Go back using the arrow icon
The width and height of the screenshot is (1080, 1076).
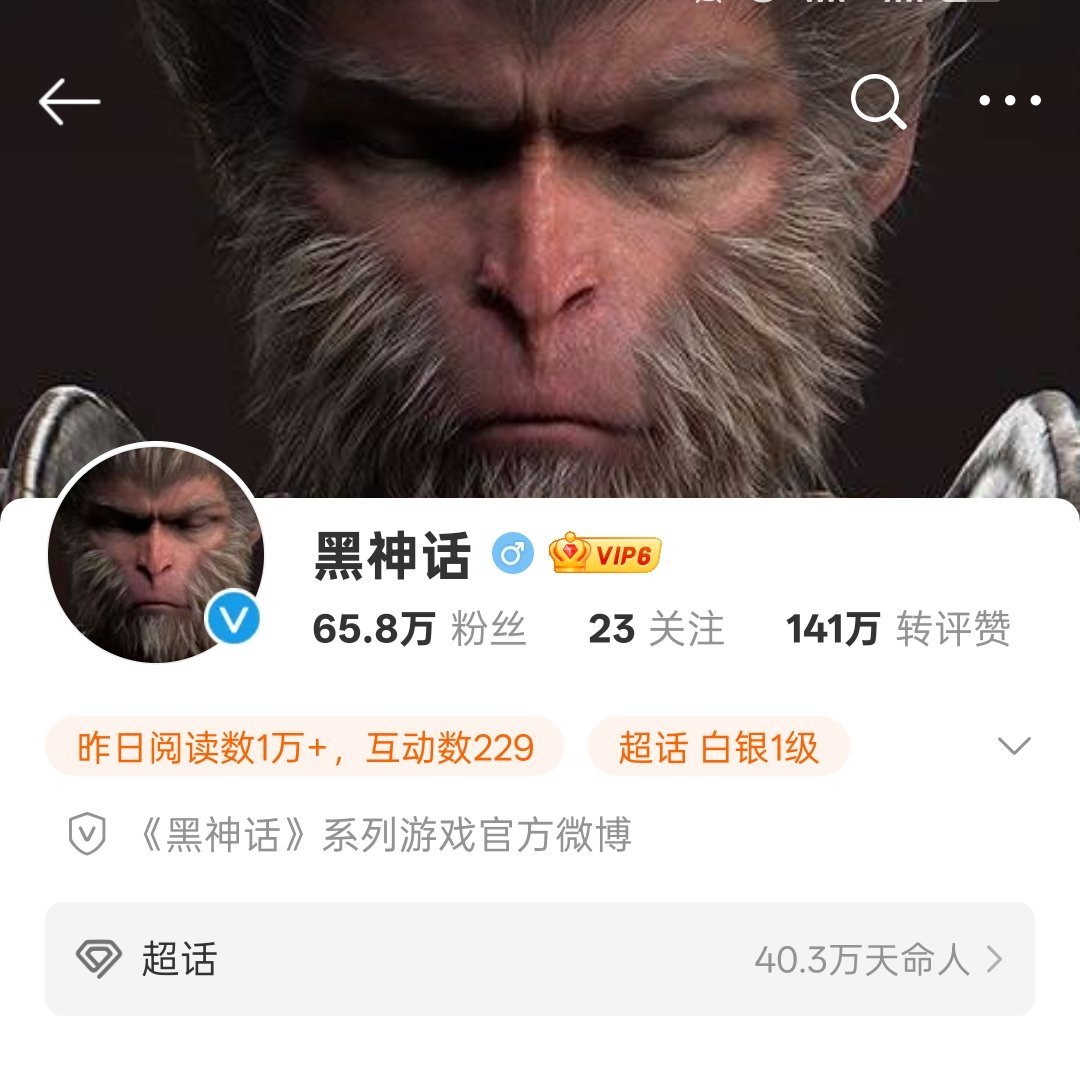[x=69, y=102]
